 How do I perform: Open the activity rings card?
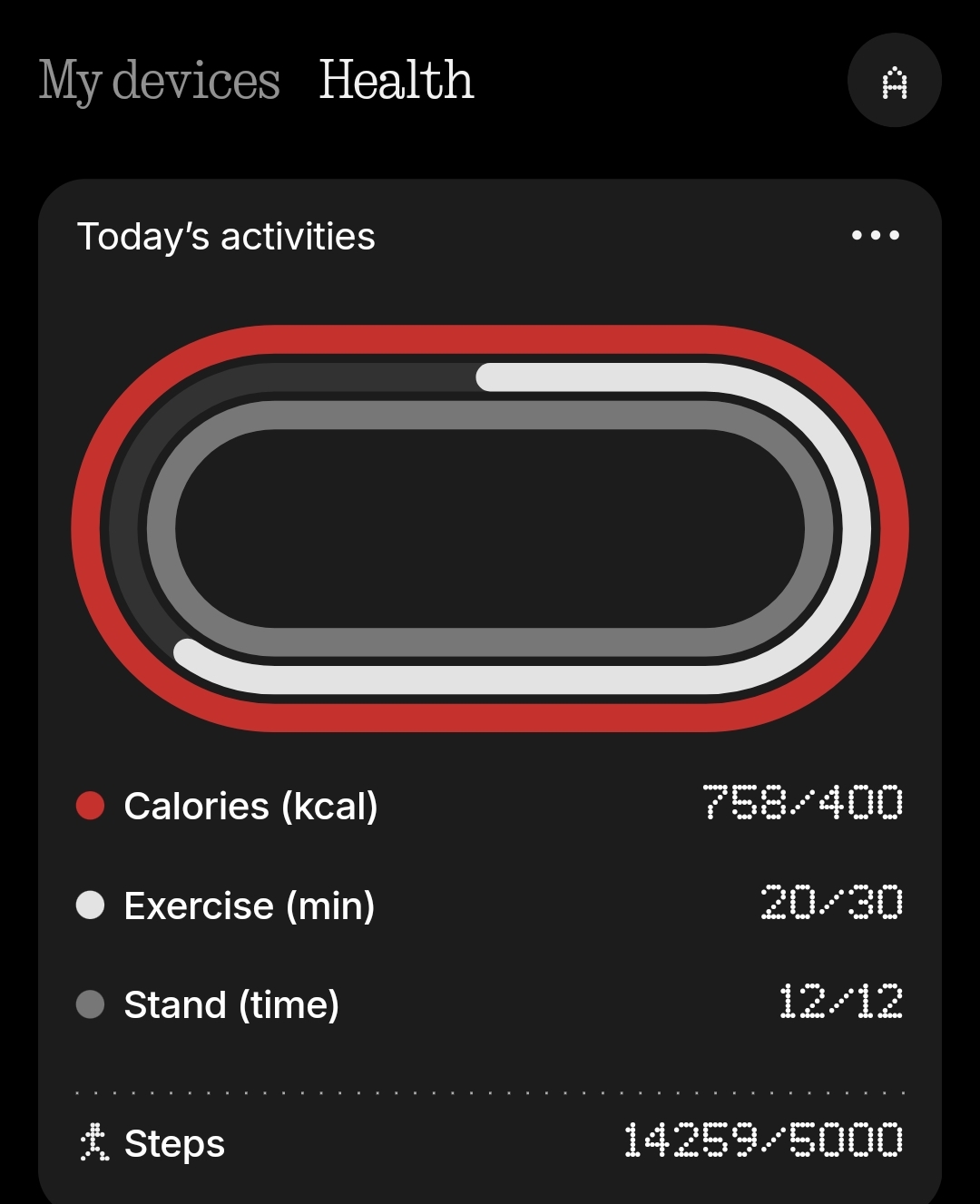[x=490, y=528]
